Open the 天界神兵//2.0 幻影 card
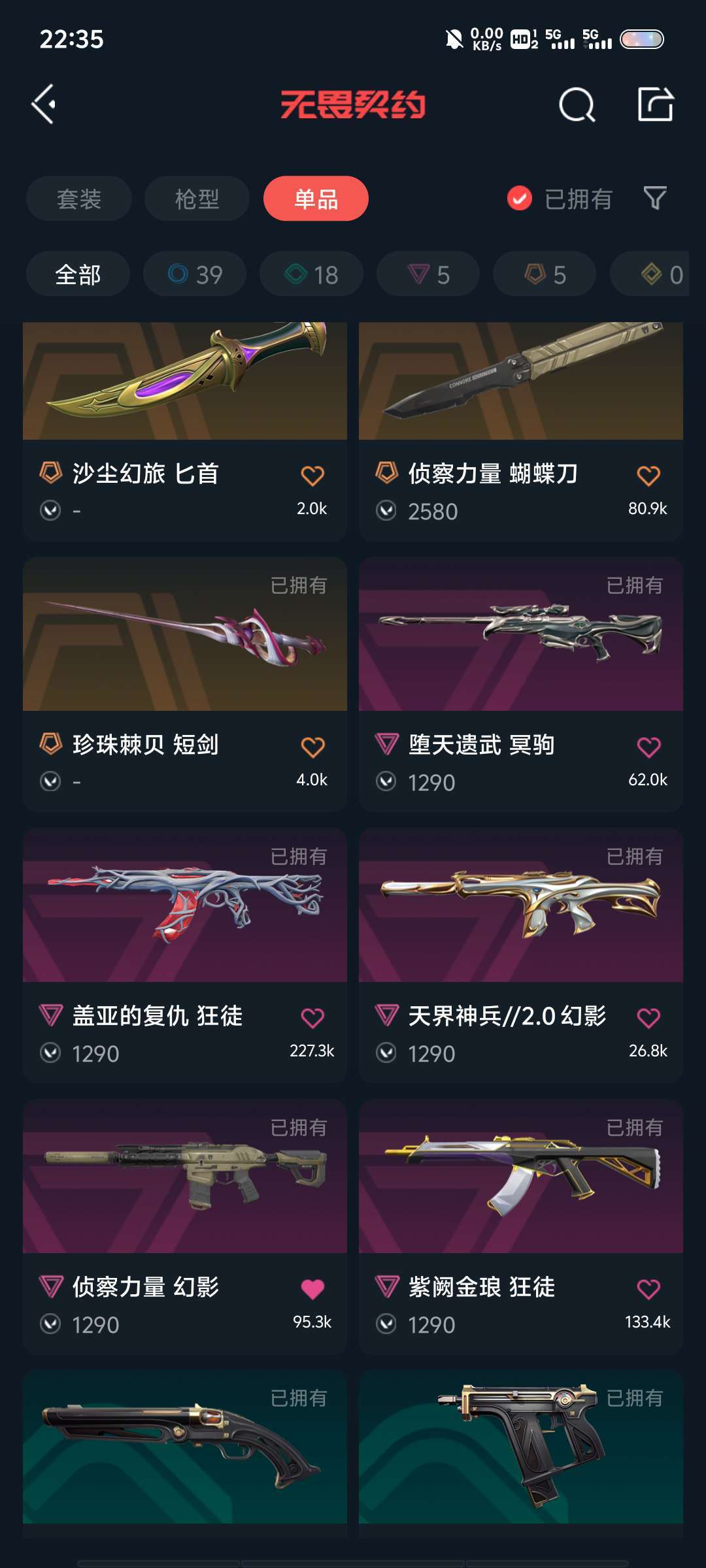Screen dimensions: 706x1568 pyautogui.click(x=521, y=955)
